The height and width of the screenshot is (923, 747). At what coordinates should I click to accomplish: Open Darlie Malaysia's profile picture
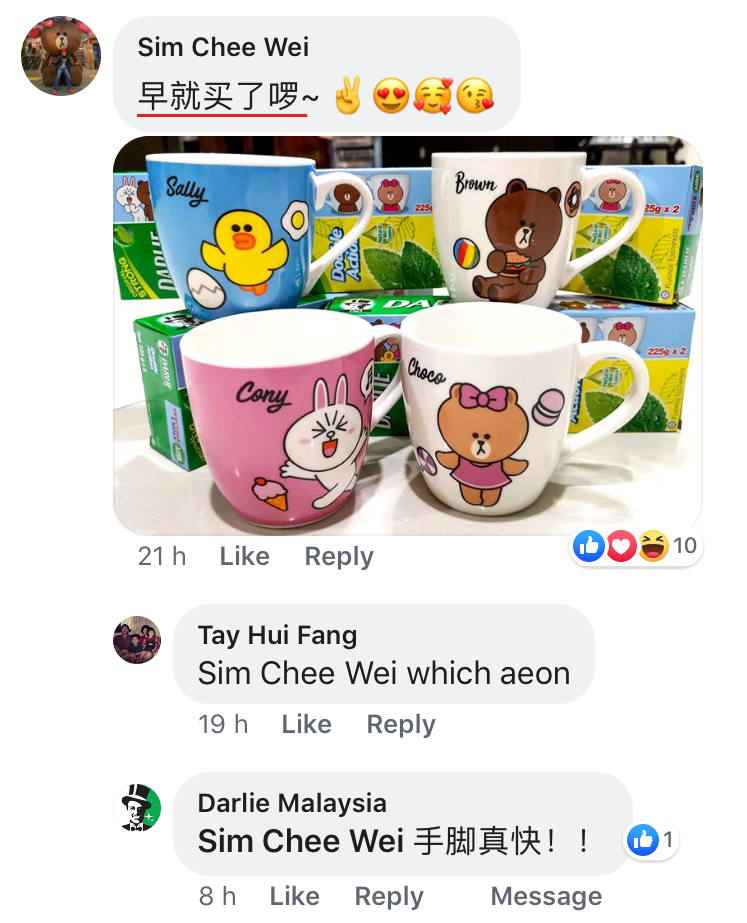(x=137, y=808)
